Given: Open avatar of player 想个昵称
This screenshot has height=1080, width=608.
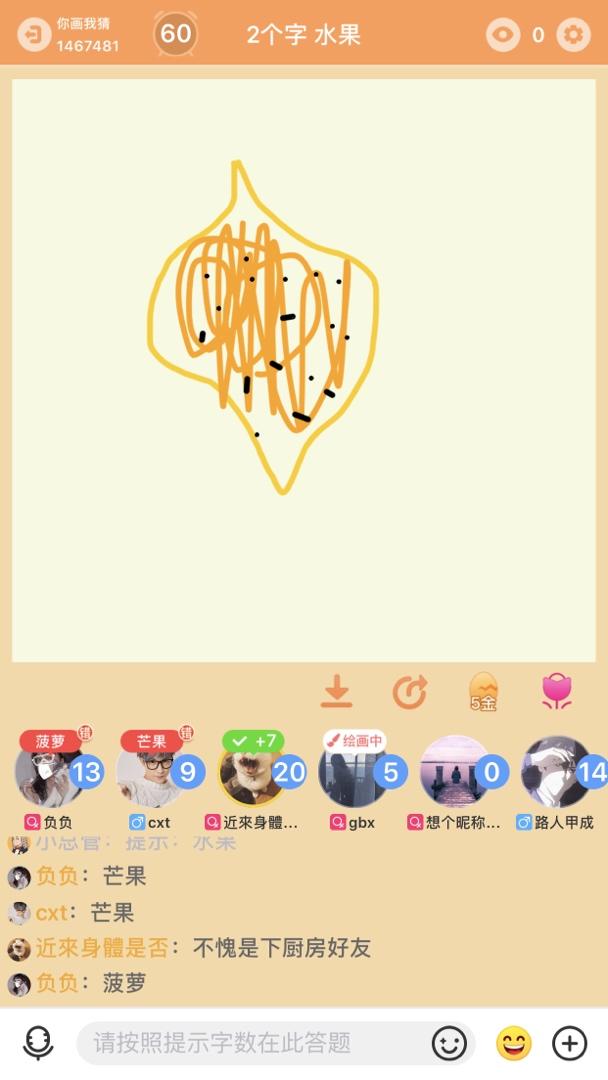Looking at the screenshot, I should click(x=454, y=772).
